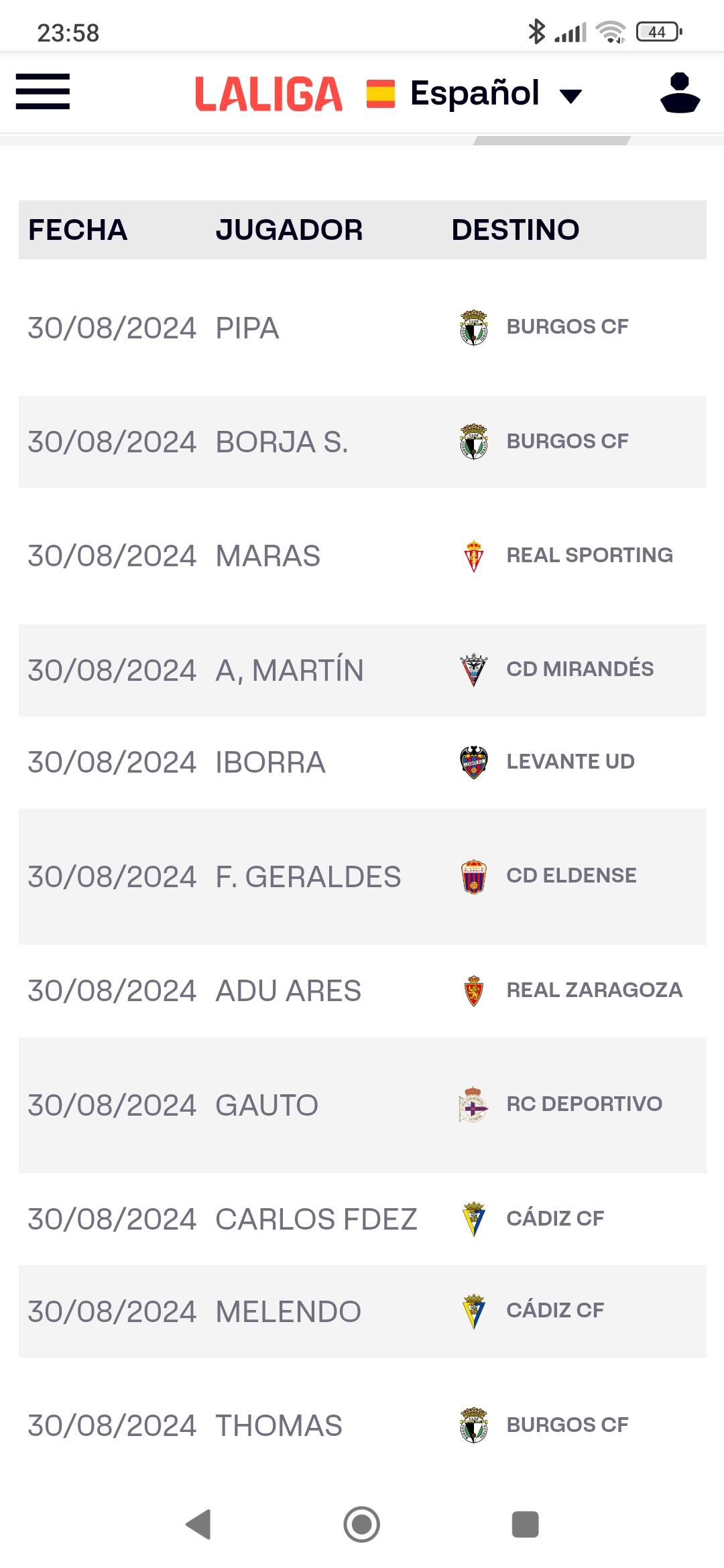Open RC Deportivo team link

(561, 1104)
